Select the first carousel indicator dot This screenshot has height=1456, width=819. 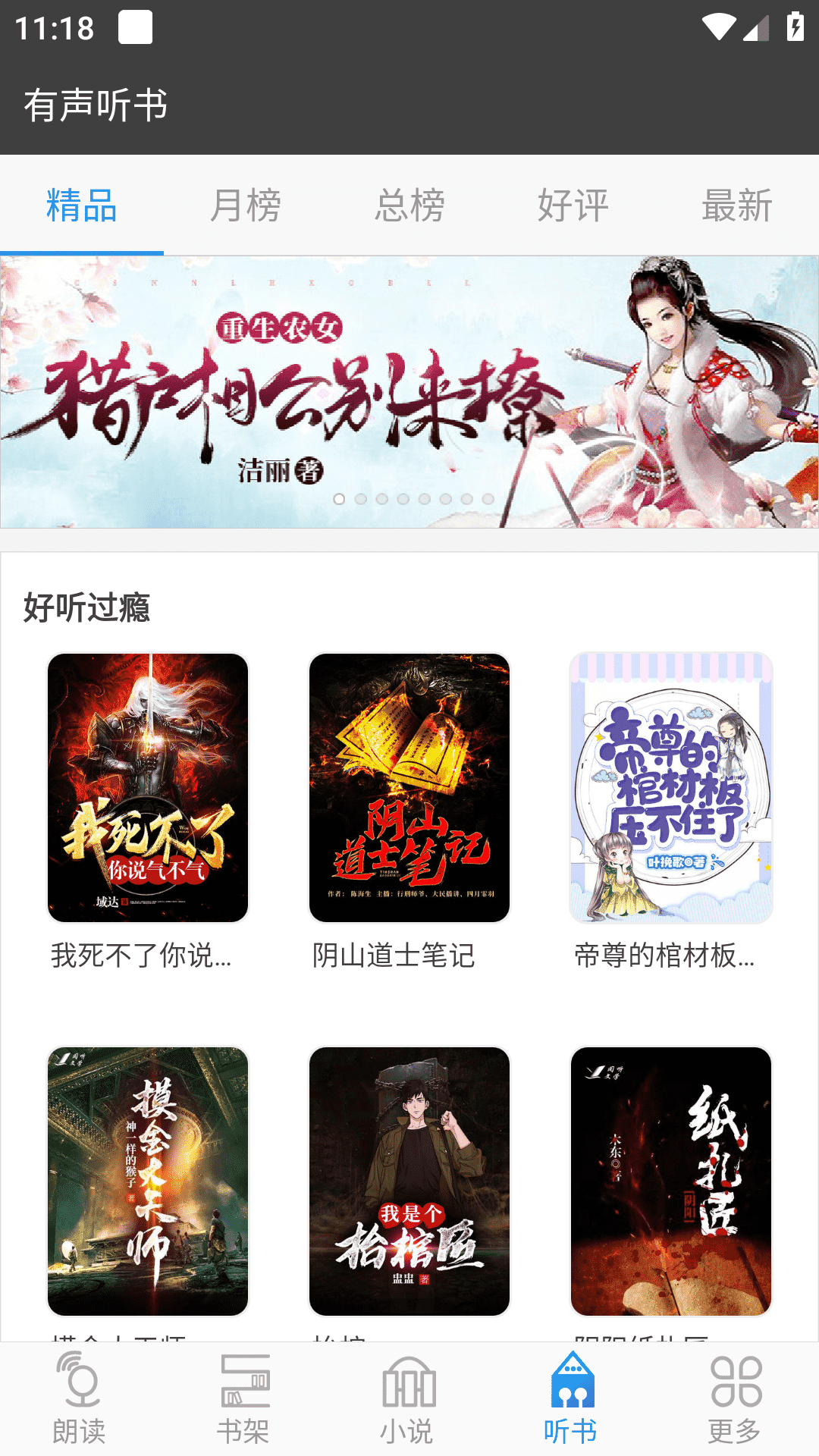(x=339, y=499)
